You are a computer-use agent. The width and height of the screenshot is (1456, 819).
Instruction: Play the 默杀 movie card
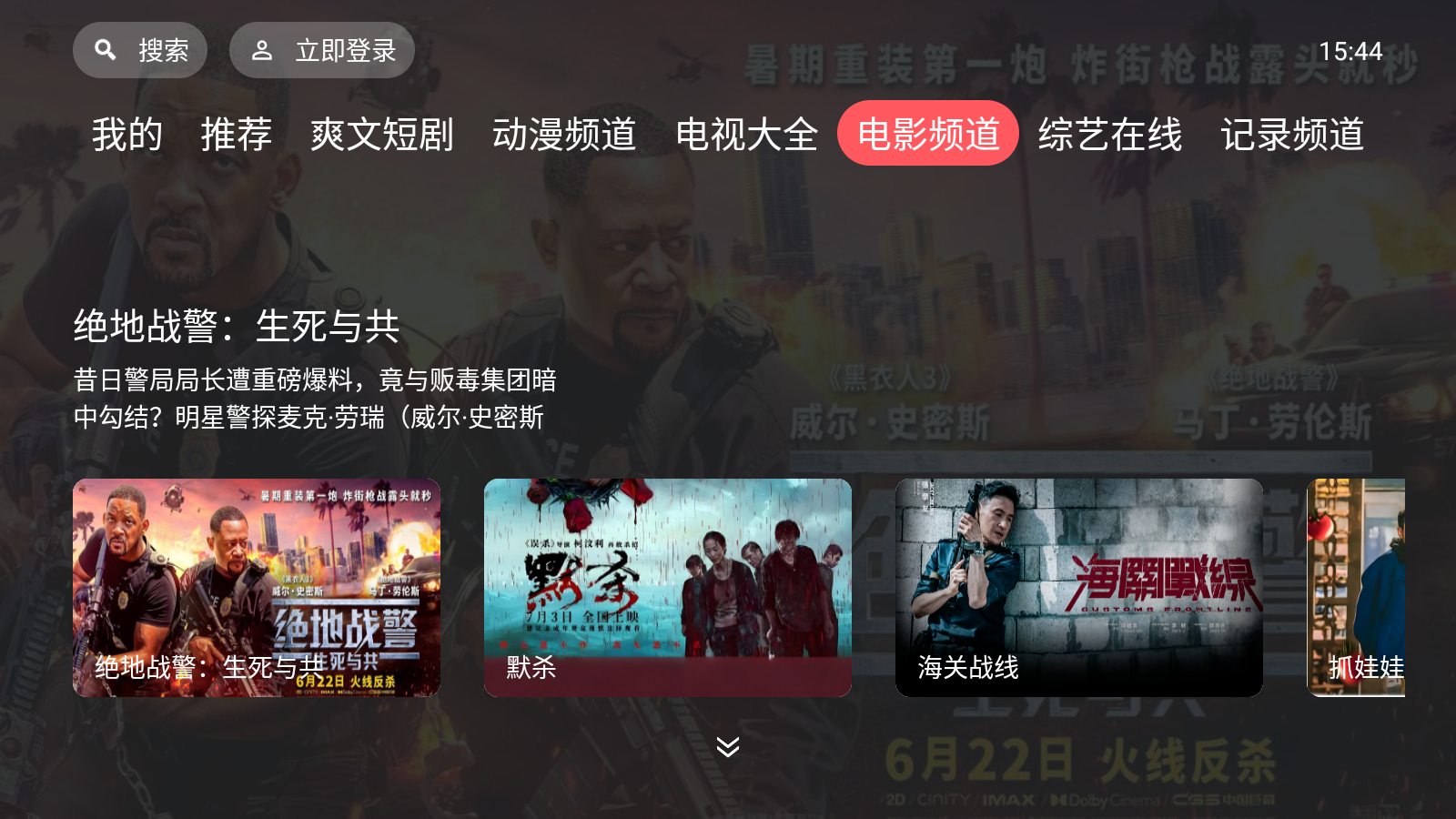(x=668, y=587)
